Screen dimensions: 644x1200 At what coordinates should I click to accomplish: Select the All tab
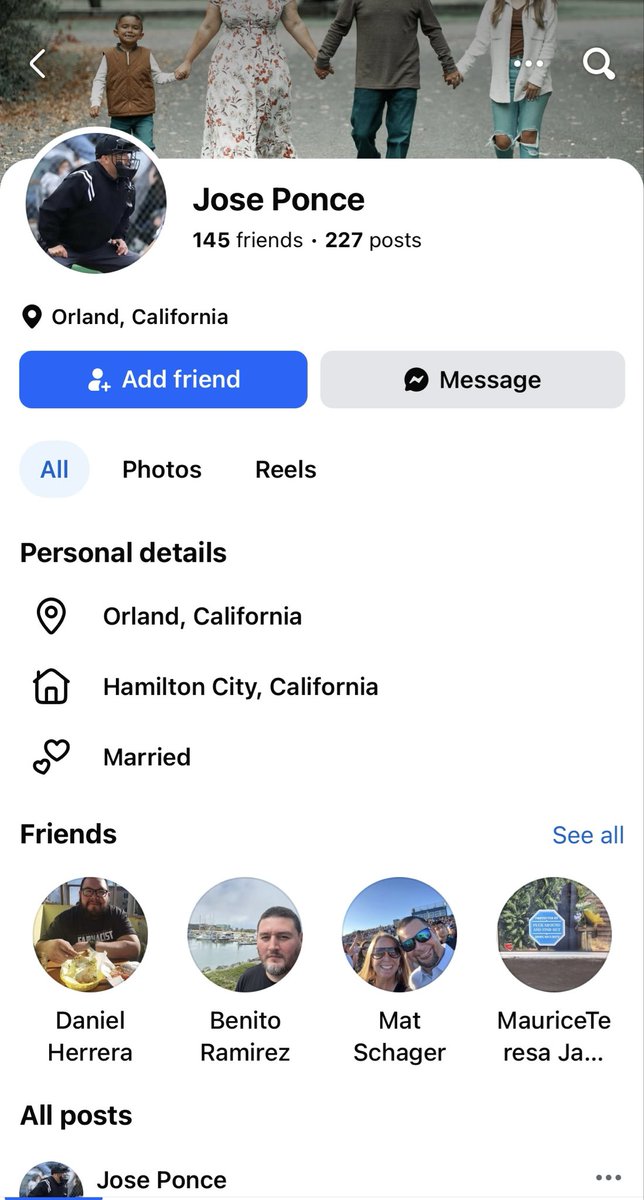tap(54, 469)
